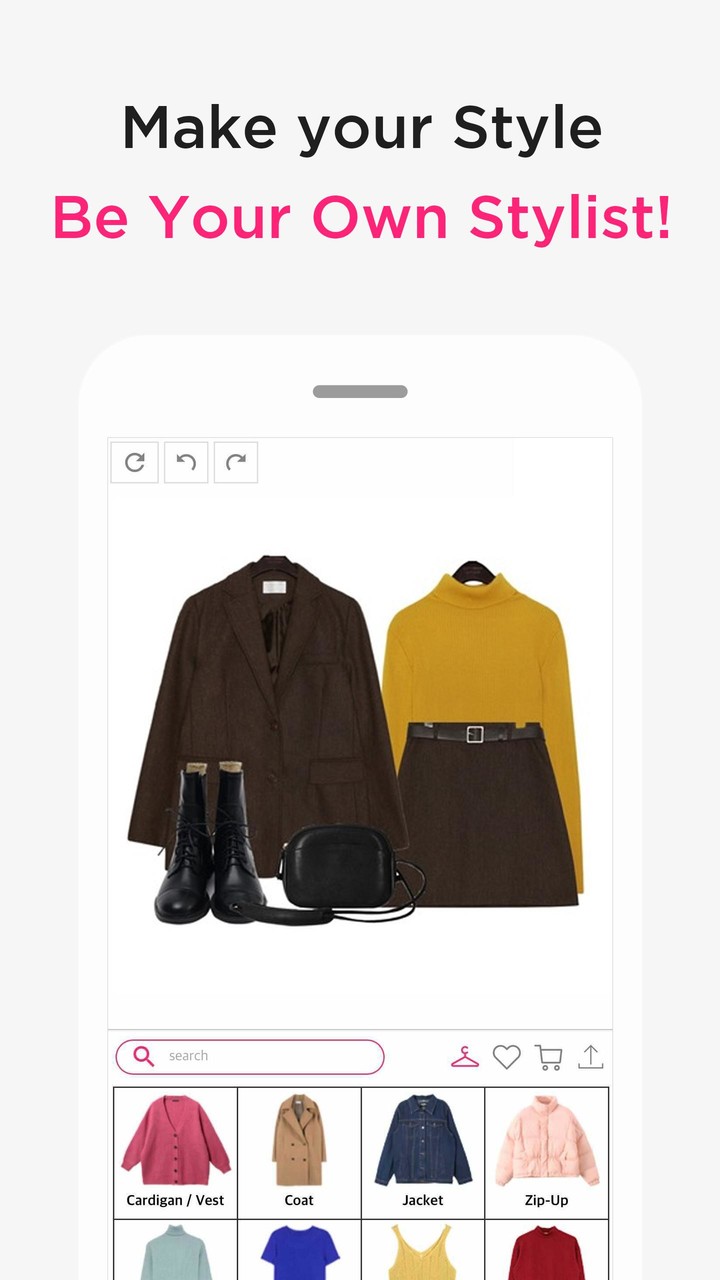Click the magnifier icon in the search bar
Viewport: 720px width, 1280px height.
pos(143,1056)
